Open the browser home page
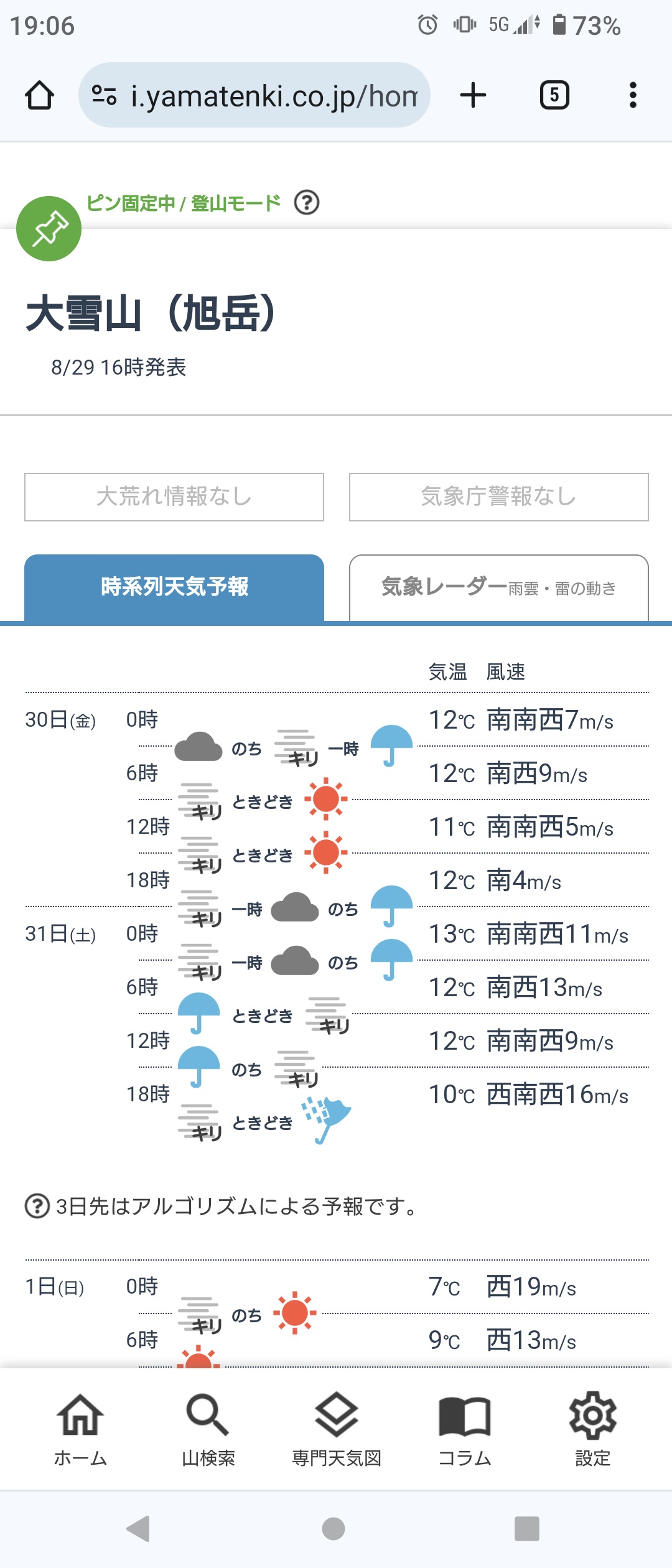672x1568 pixels. click(x=39, y=96)
